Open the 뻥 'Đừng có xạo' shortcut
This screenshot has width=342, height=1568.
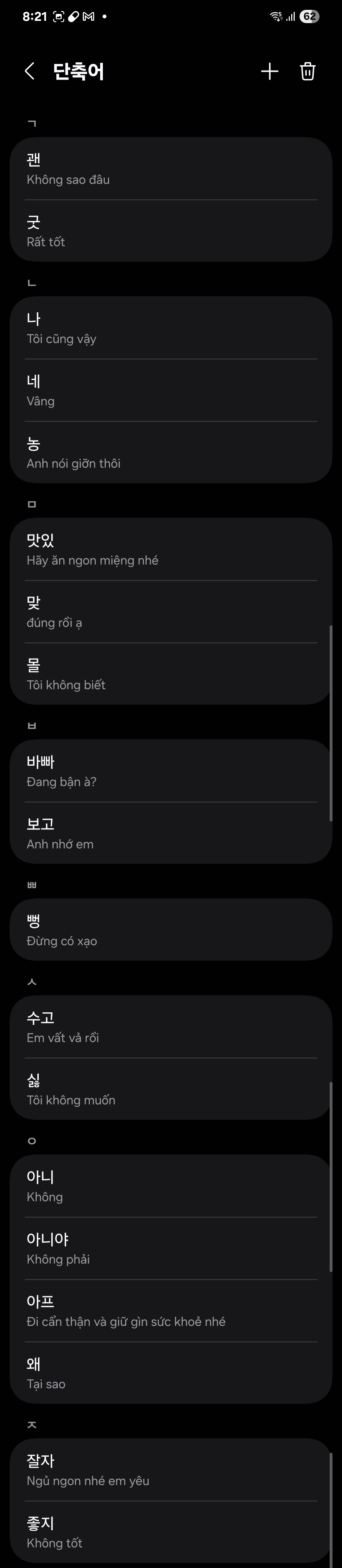coord(171,930)
